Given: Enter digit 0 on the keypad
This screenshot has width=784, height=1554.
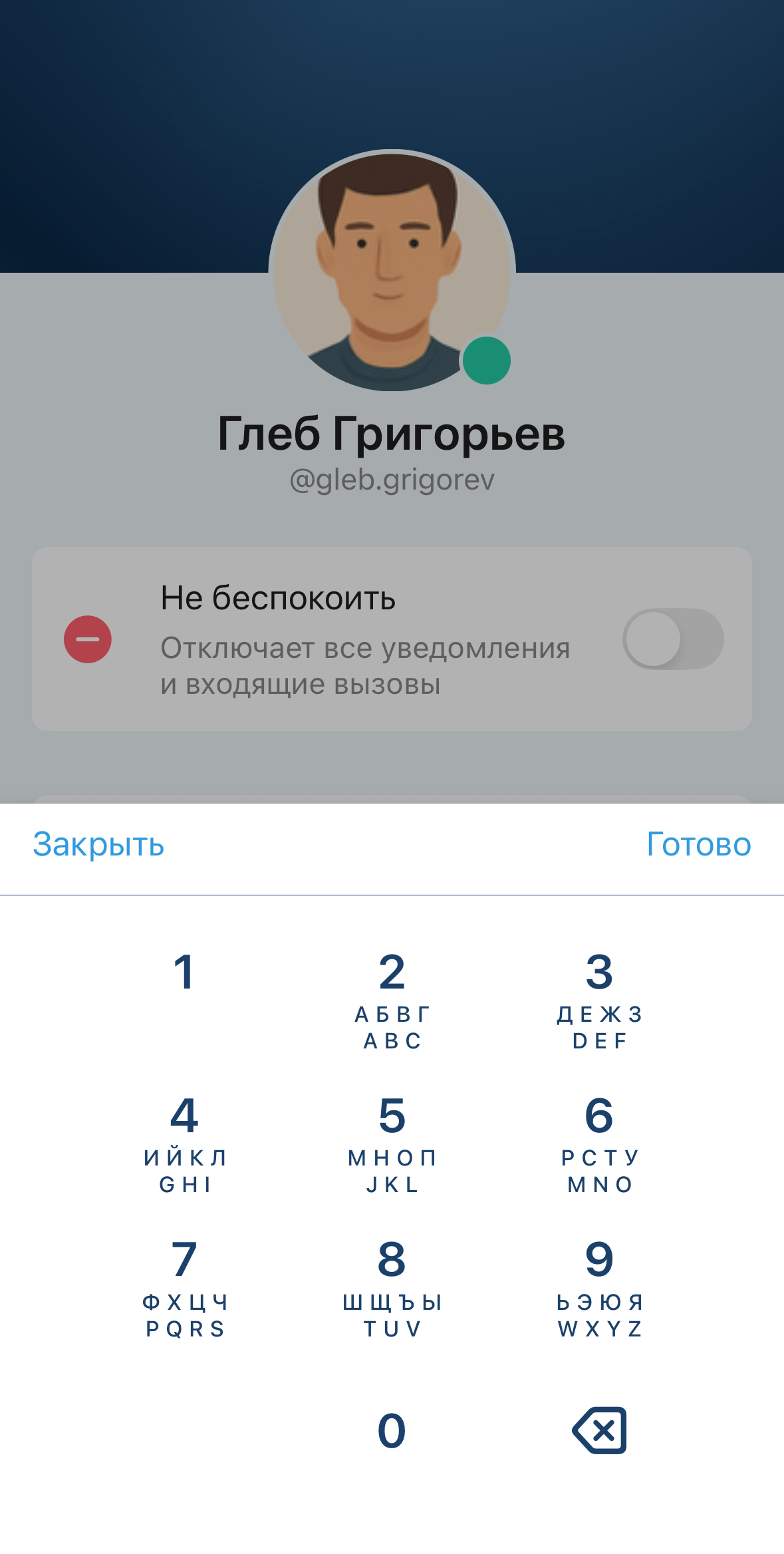Looking at the screenshot, I should pyautogui.click(x=392, y=1430).
